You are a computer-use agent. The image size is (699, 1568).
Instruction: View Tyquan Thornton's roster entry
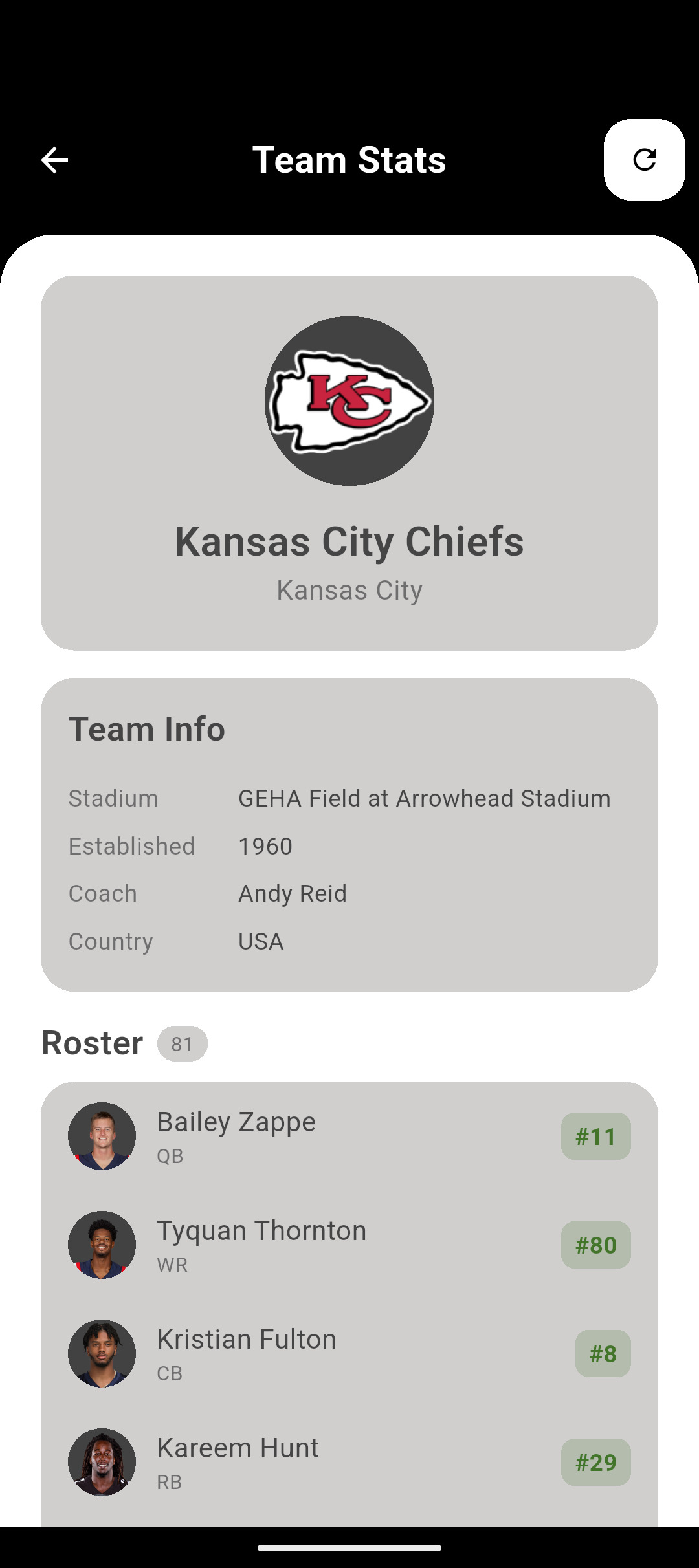pos(349,1245)
